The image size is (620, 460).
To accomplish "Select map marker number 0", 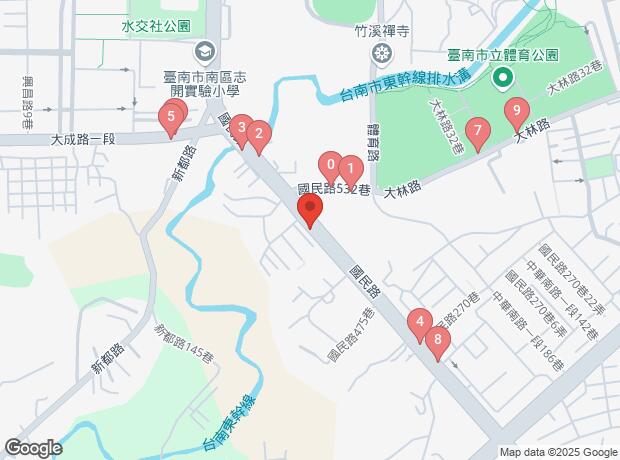I will pos(330,164).
